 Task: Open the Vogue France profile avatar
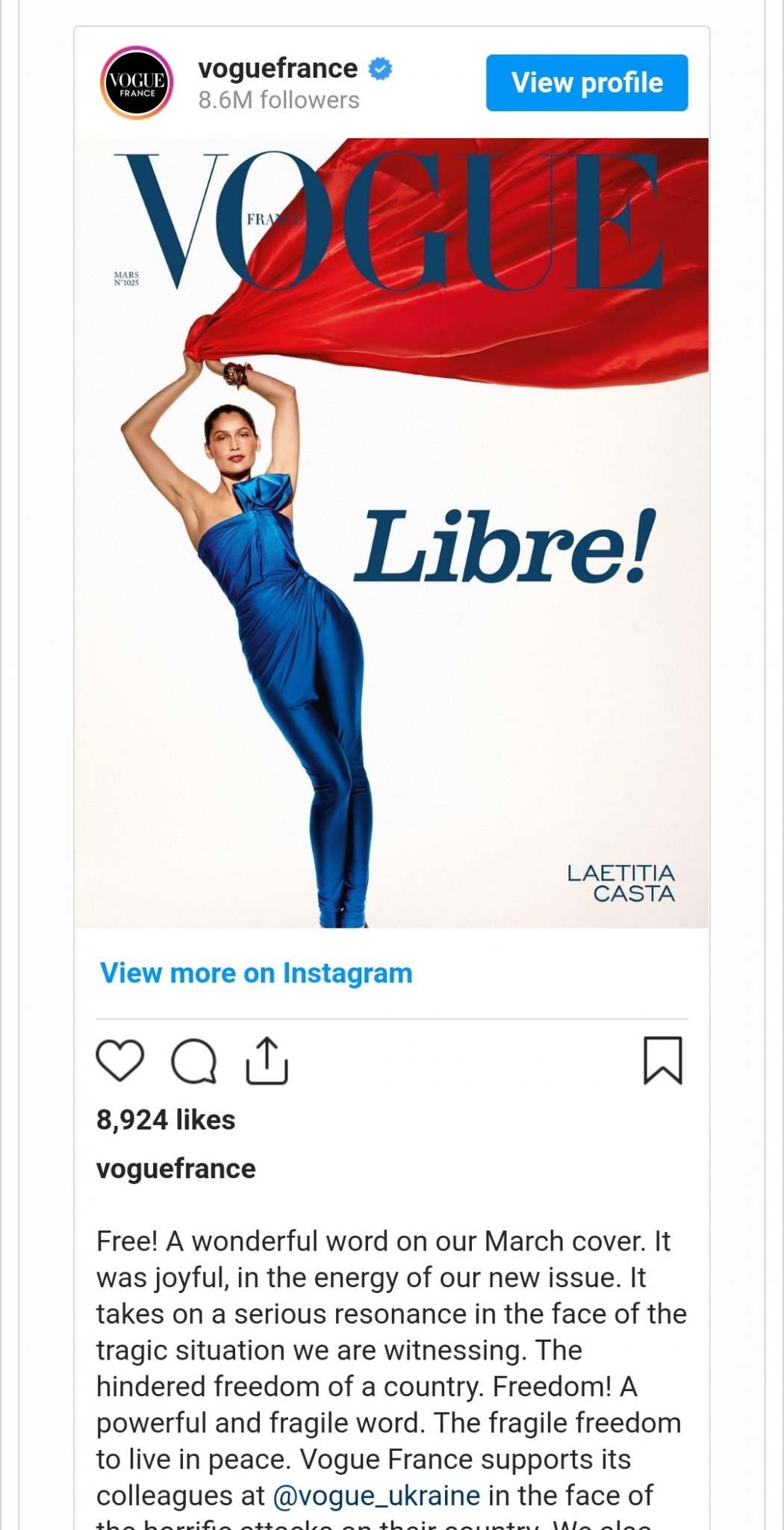137,83
